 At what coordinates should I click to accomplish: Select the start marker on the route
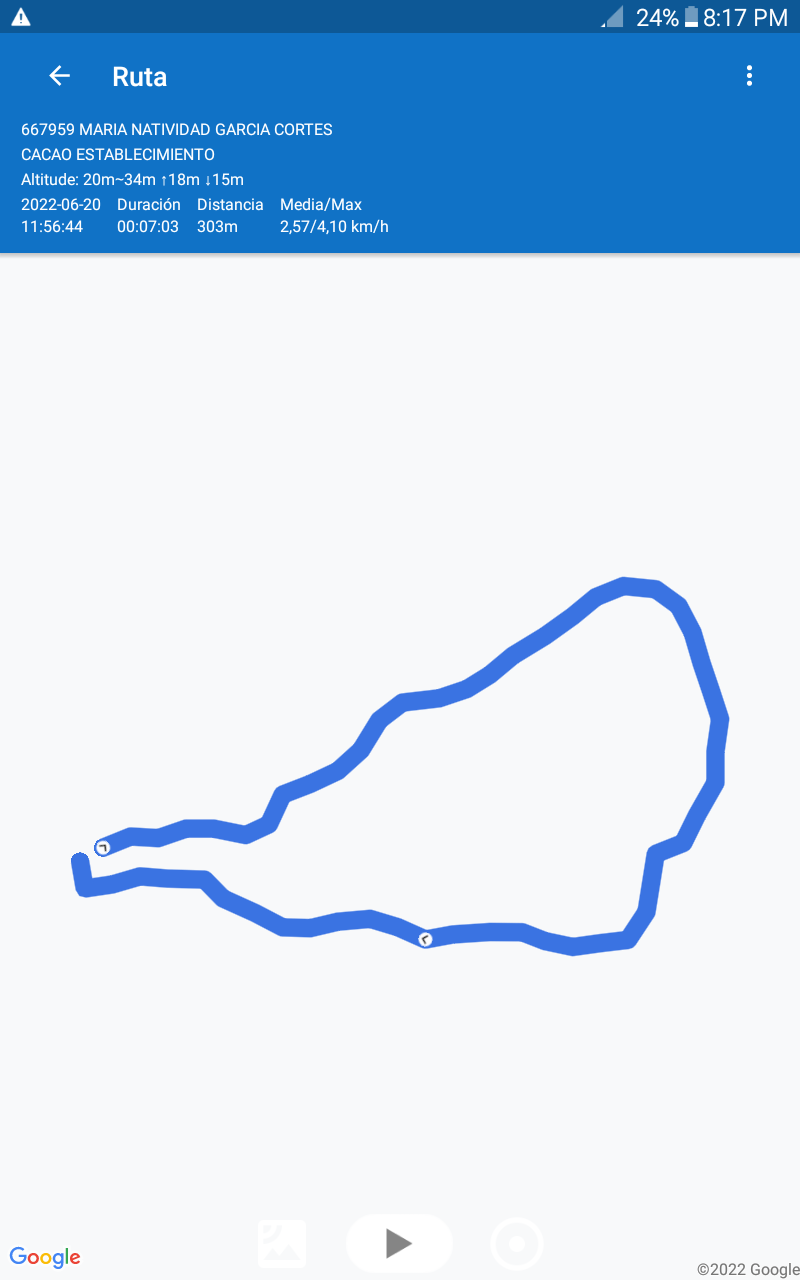[x=102, y=848]
